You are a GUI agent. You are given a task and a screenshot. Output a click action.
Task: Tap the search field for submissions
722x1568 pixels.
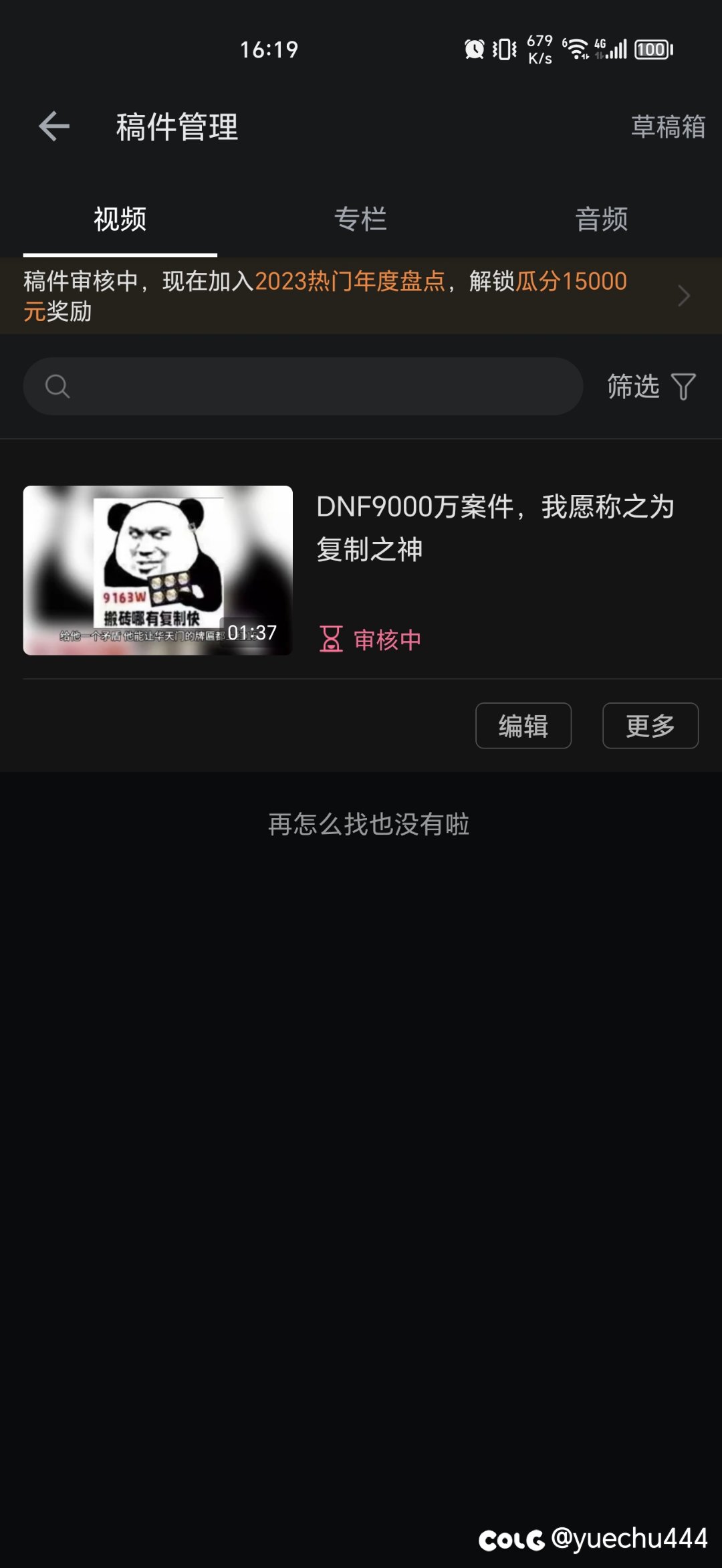303,386
